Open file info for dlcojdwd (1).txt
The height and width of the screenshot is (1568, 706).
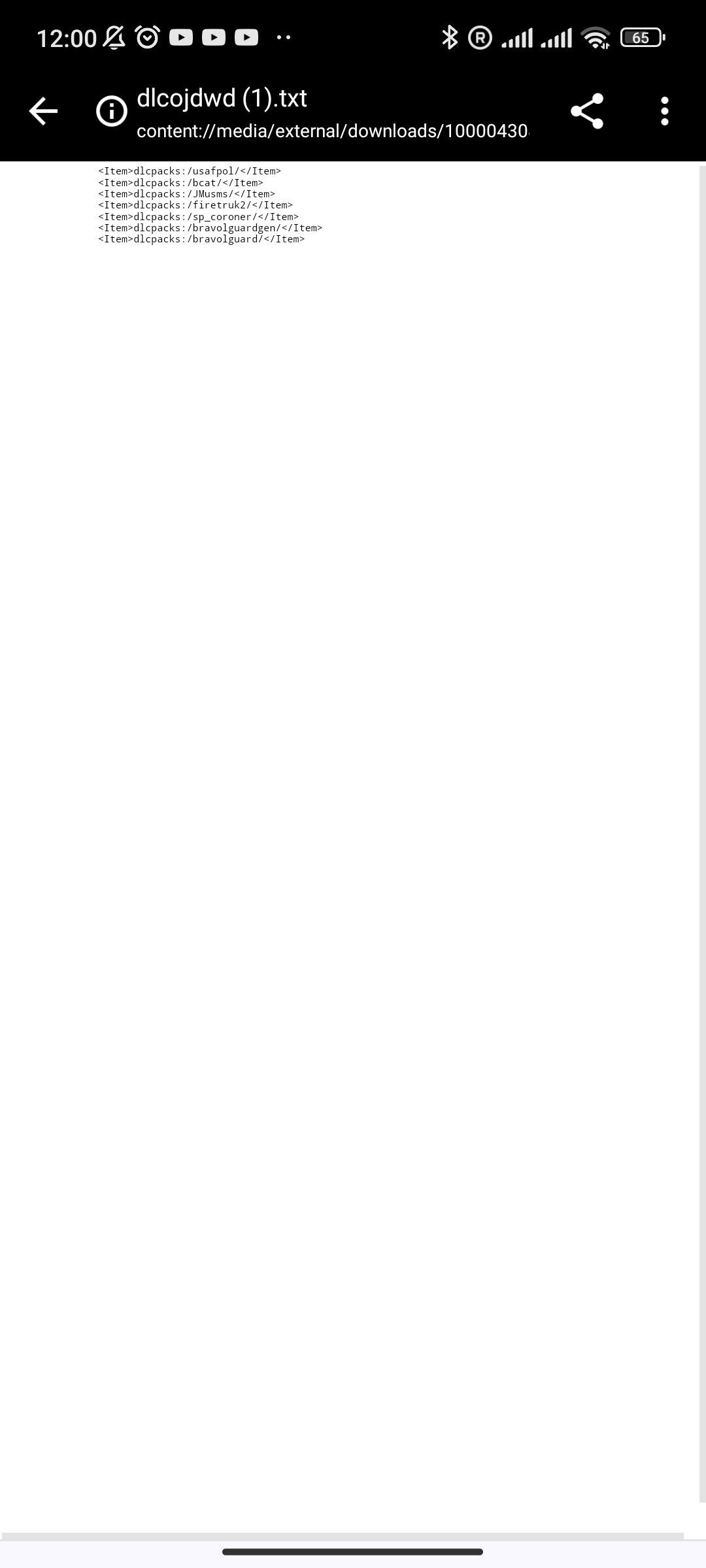(x=112, y=111)
